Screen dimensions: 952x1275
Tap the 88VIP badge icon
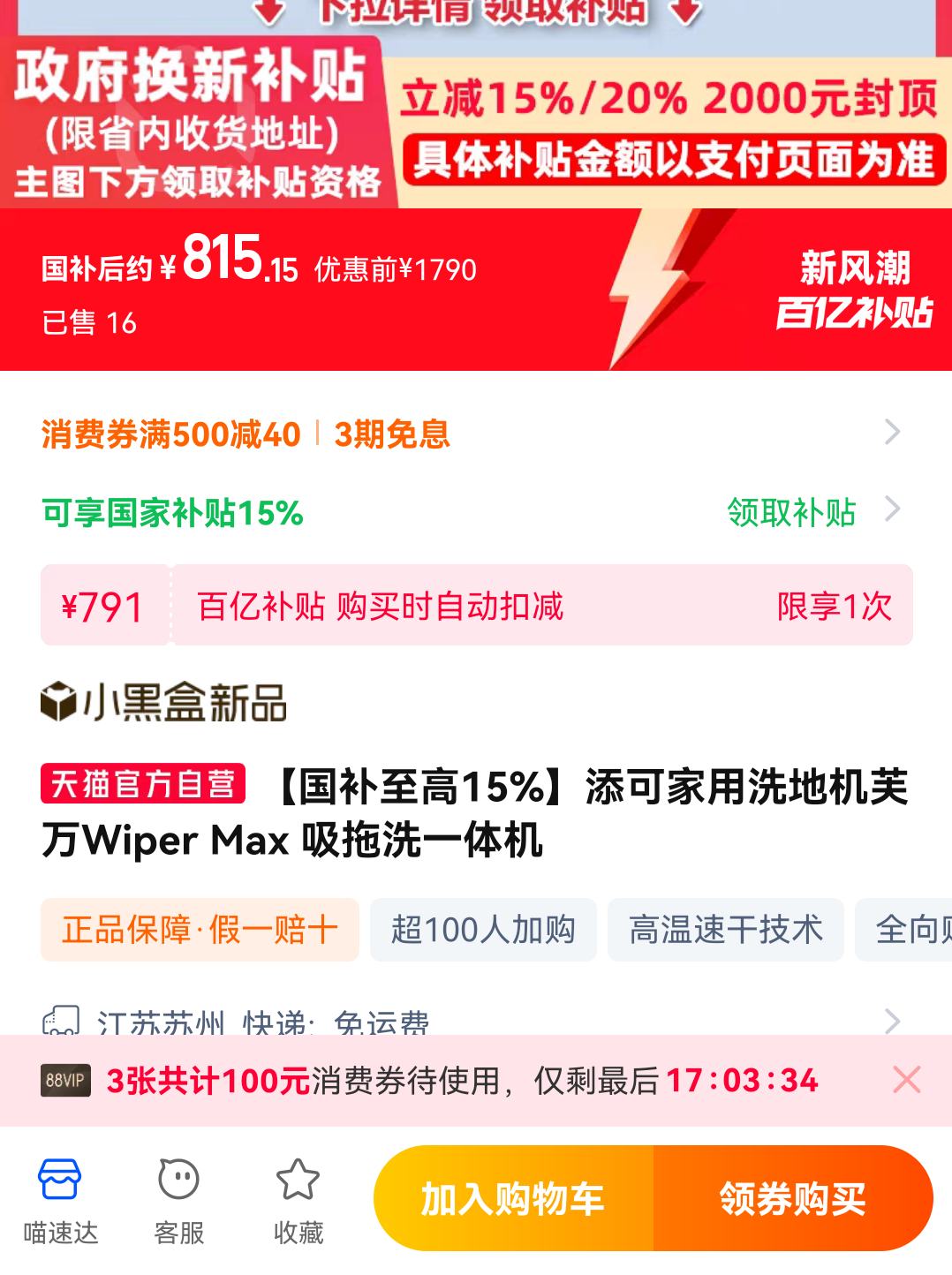point(63,1079)
